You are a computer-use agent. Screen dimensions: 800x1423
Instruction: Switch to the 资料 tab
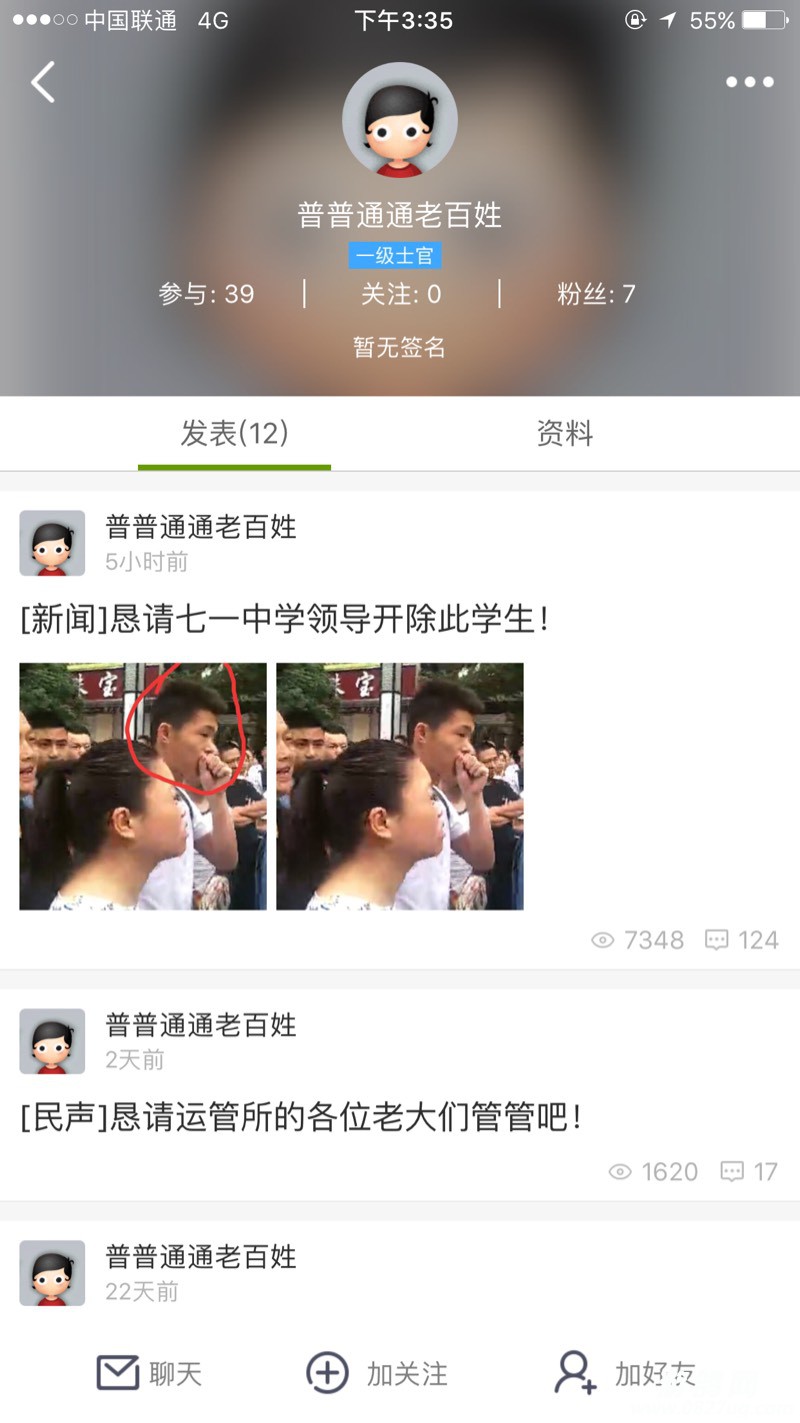pos(565,433)
